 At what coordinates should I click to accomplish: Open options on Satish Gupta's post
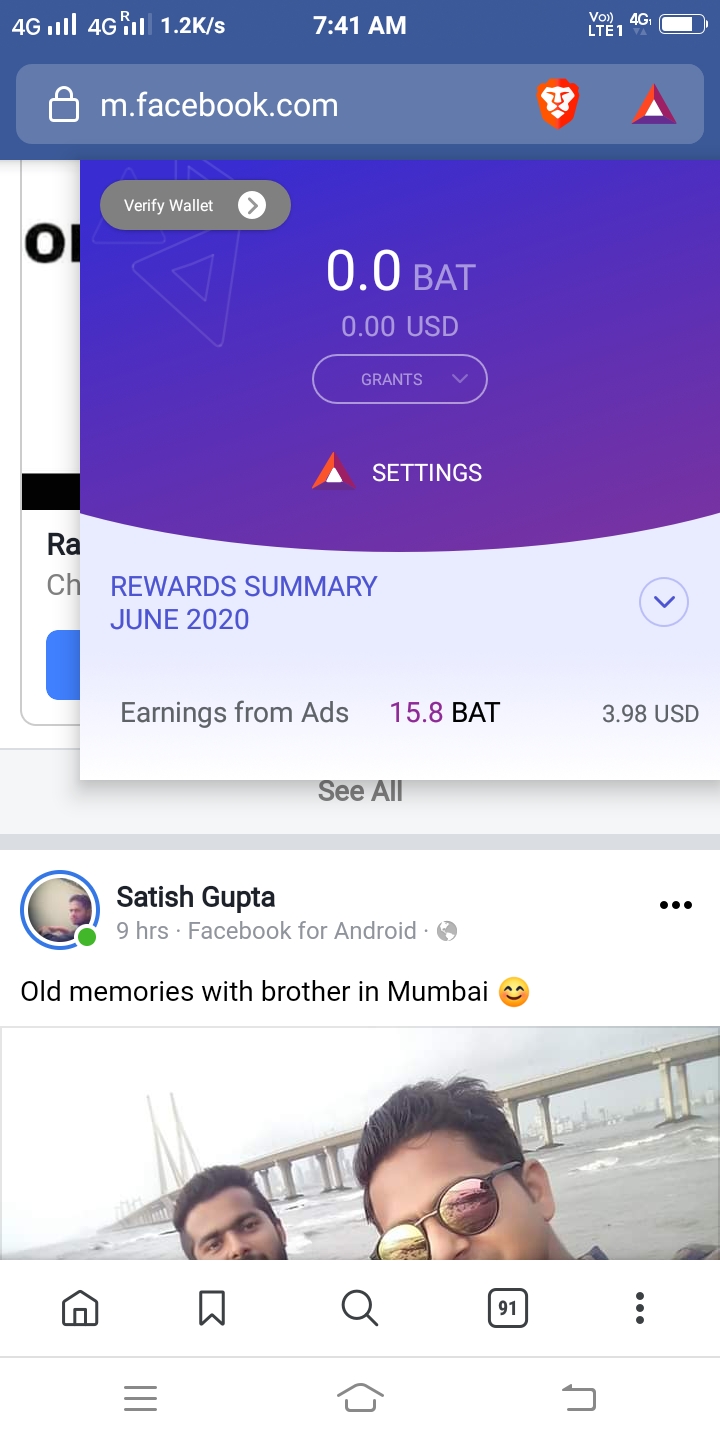coord(675,905)
